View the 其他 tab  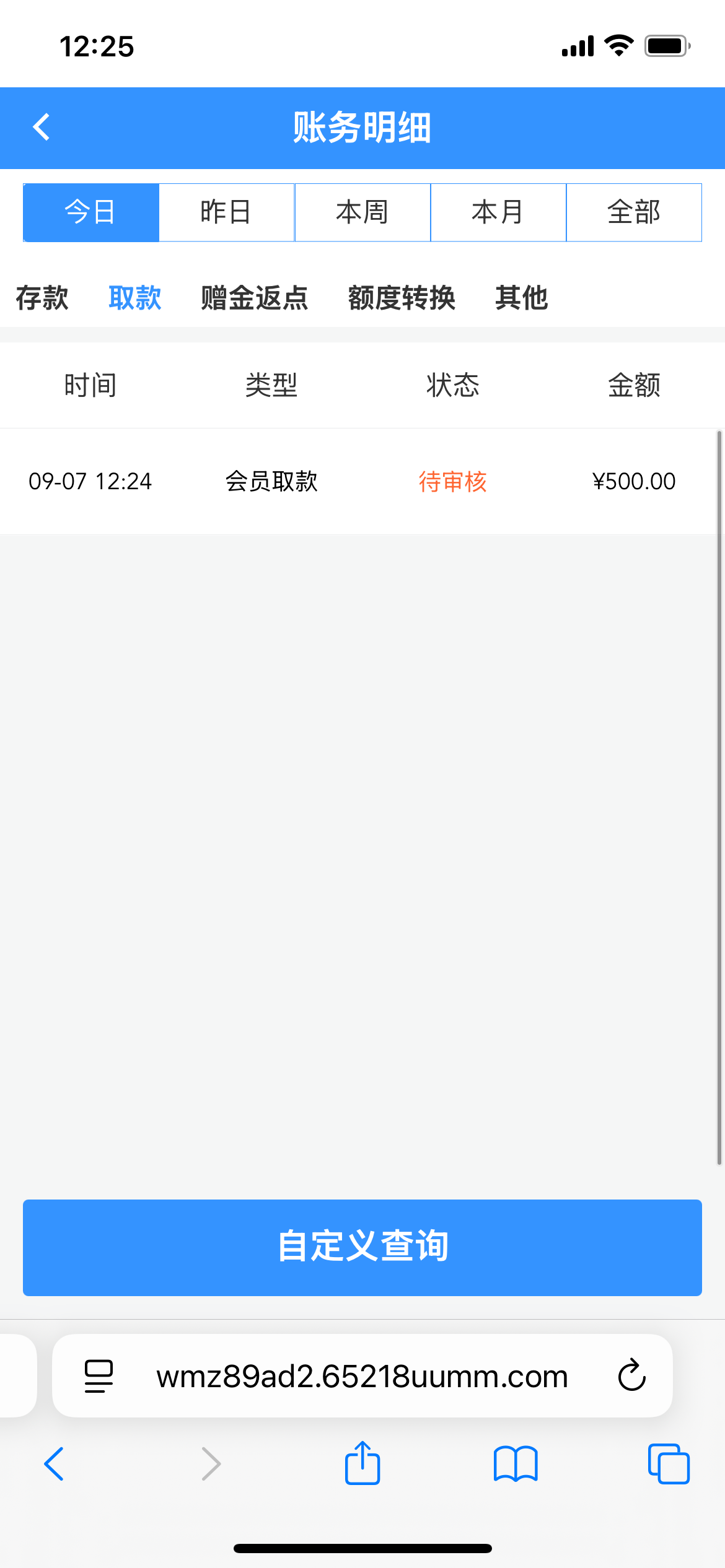click(x=522, y=298)
